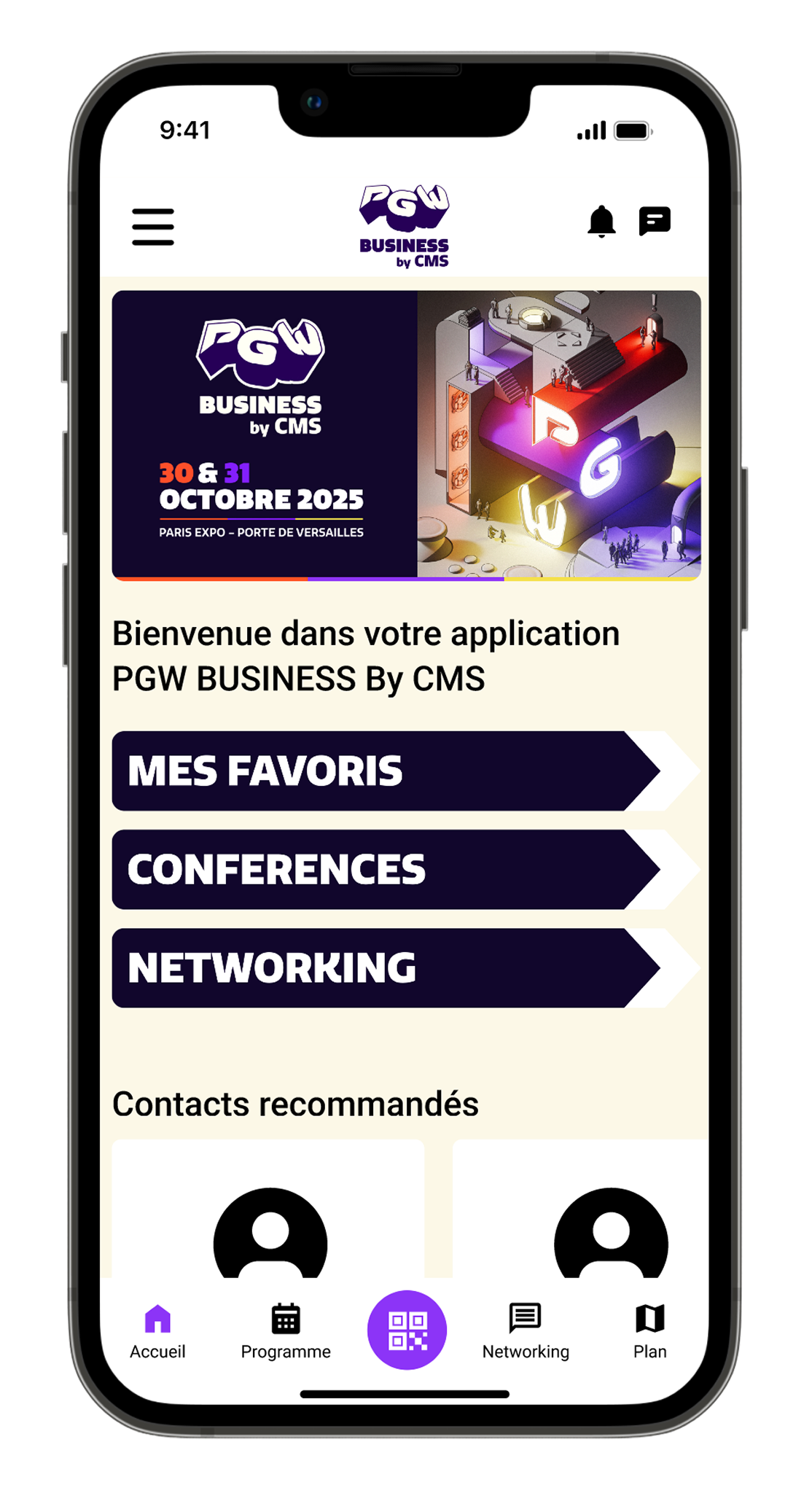The width and height of the screenshot is (812, 1485).
Task: Open the messages chat icon
Action: (655, 222)
